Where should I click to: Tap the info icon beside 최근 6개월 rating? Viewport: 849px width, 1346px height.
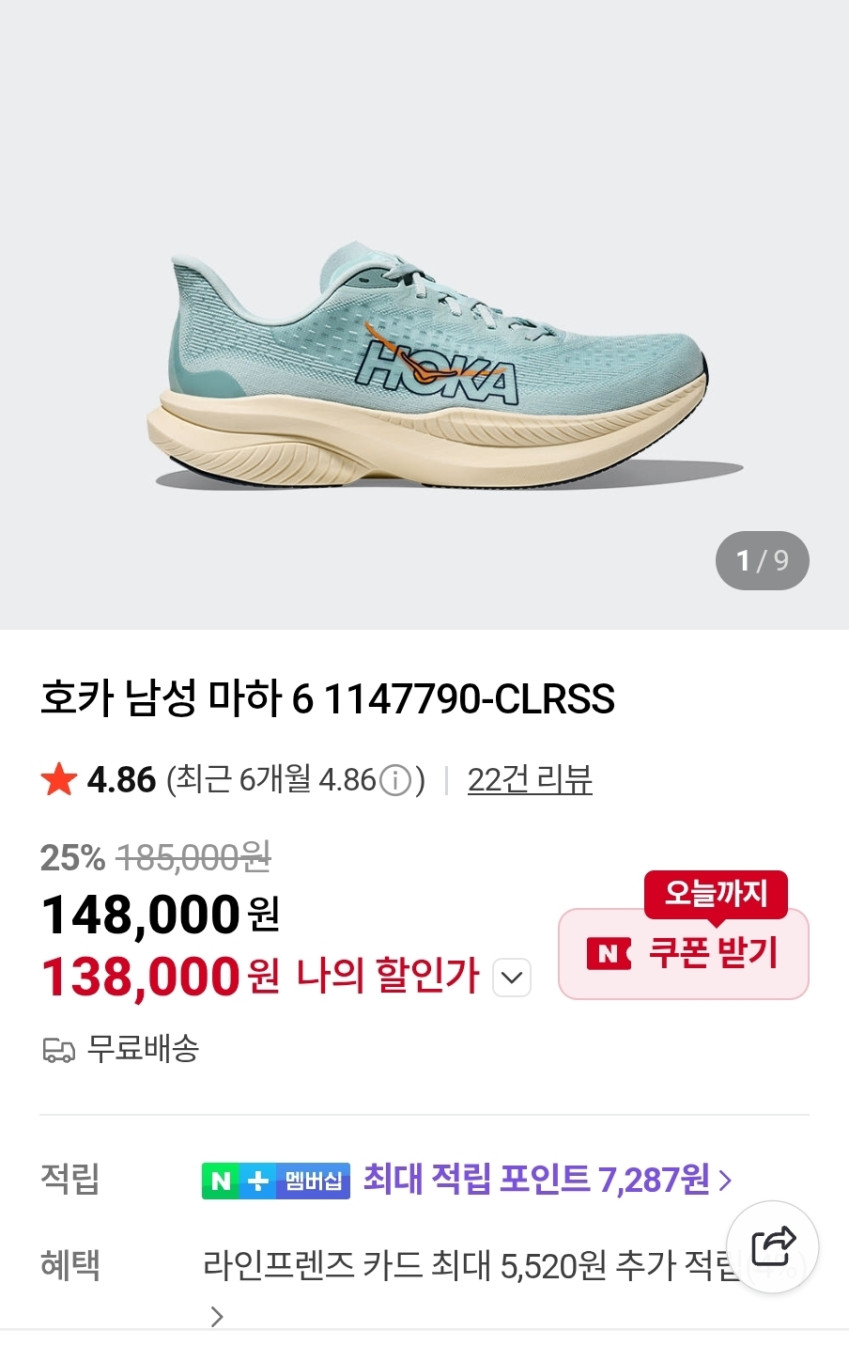tap(397, 780)
